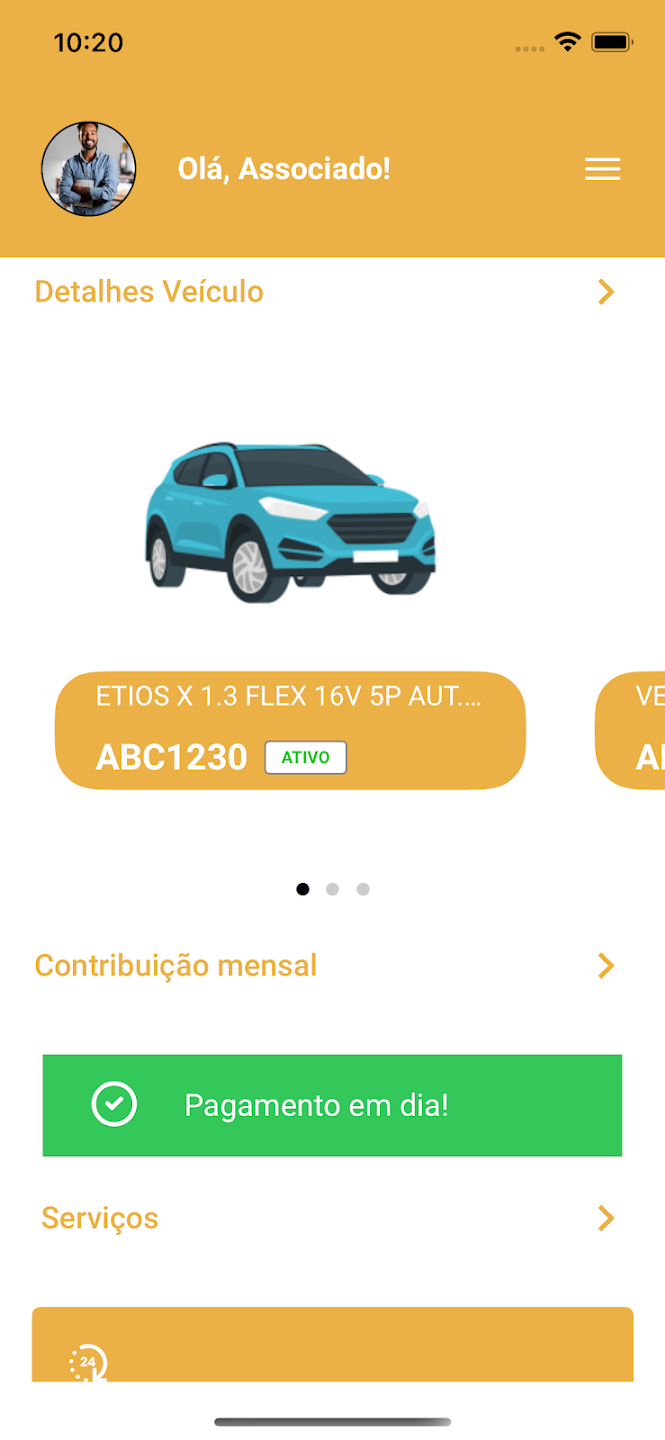Screen dimensions: 665x1440
Task: Expand the Serviços section
Action: (605, 1218)
